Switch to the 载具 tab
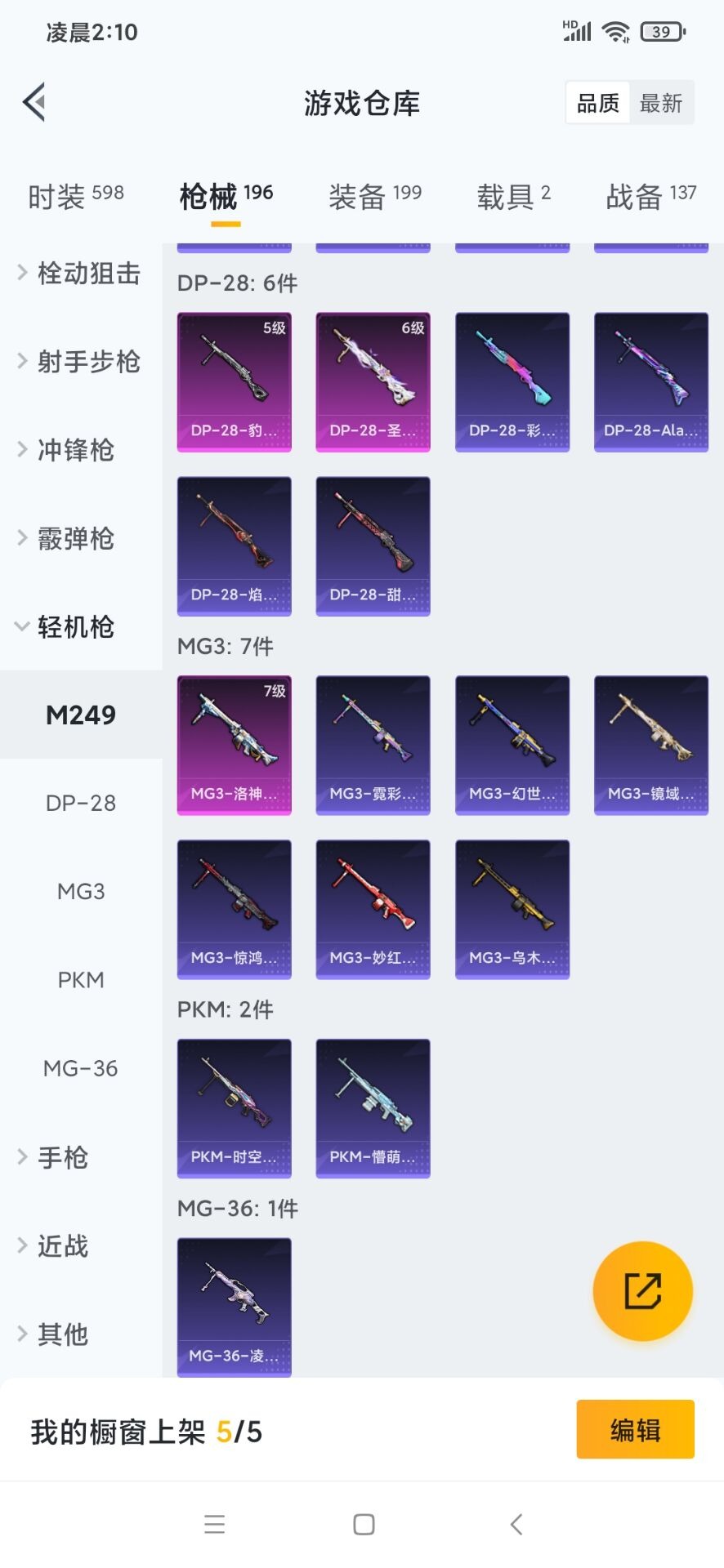 point(512,194)
